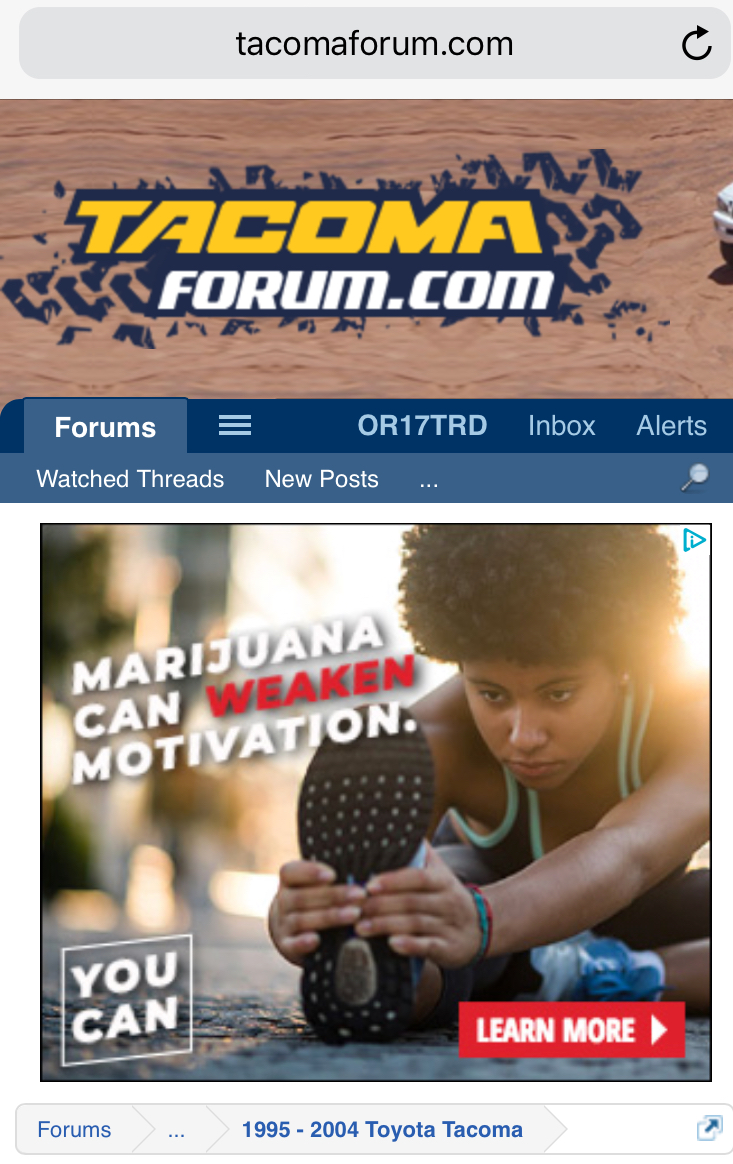The image size is (733, 1164).
Task: Open the quick navigation jump icon
Action: [x=708, y=1130]
